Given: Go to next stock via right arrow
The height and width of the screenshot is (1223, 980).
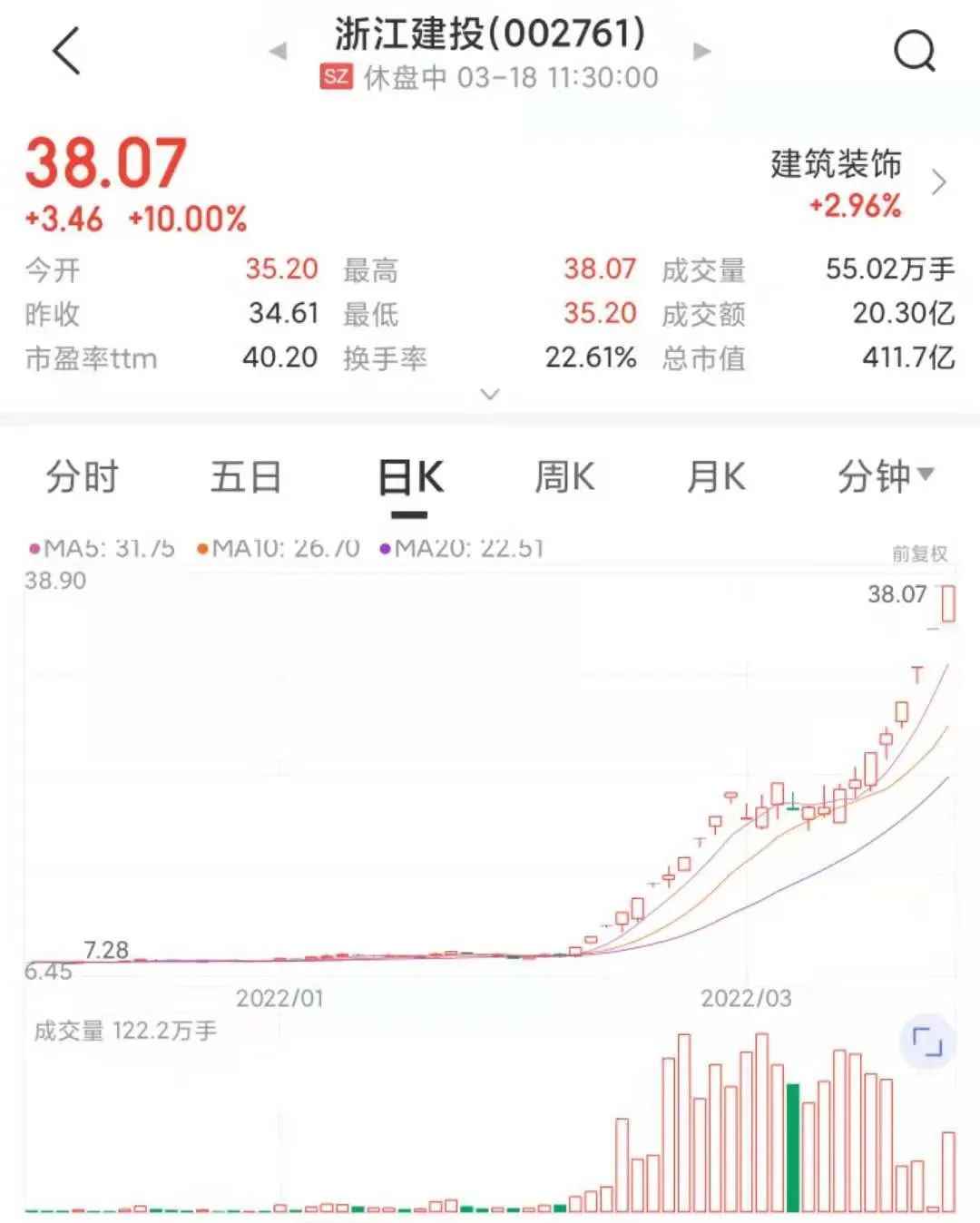Looking at the screenshot, I should pos(699,52).
